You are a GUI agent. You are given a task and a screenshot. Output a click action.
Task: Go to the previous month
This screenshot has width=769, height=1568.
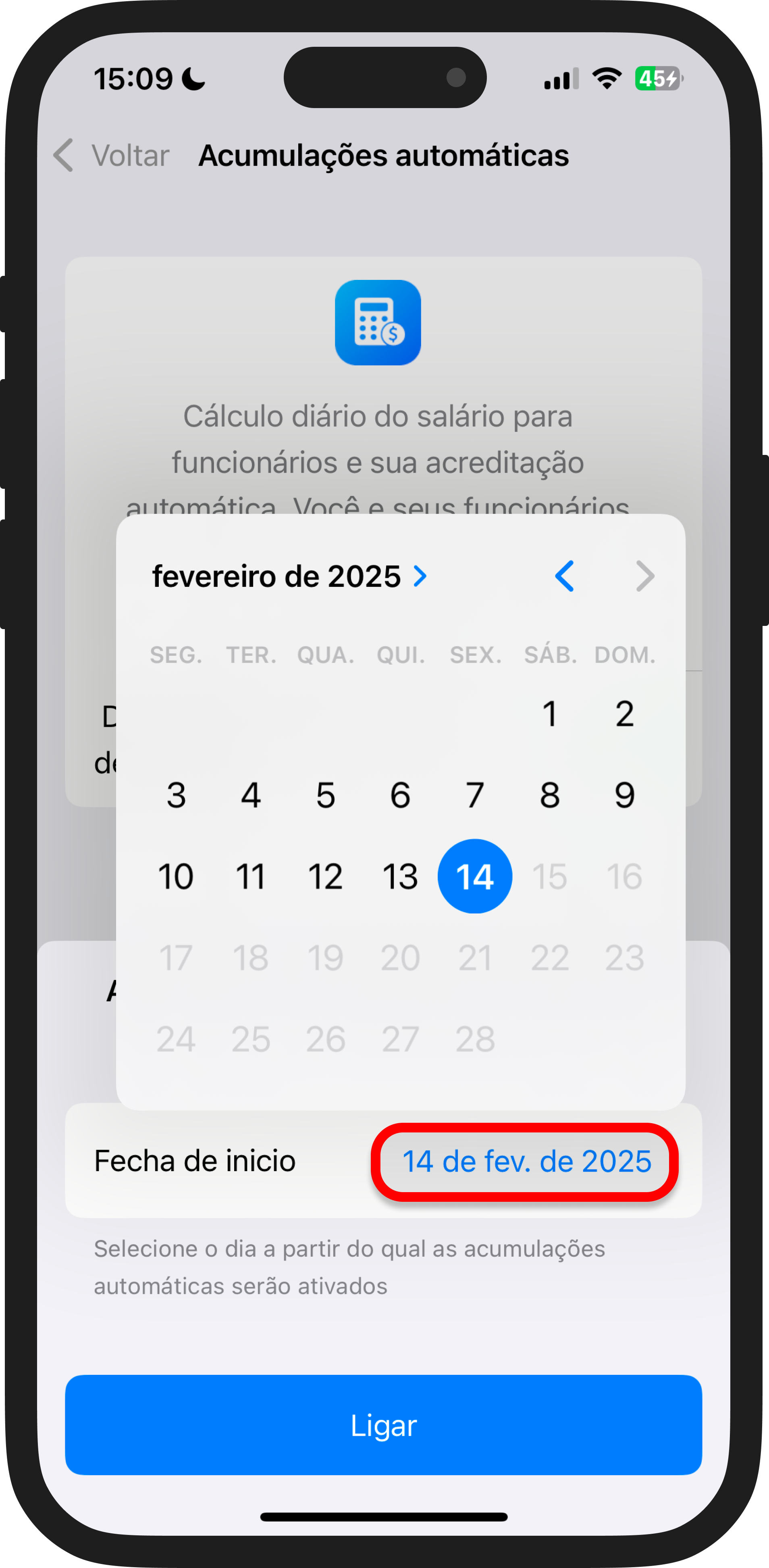click(565, 576)
